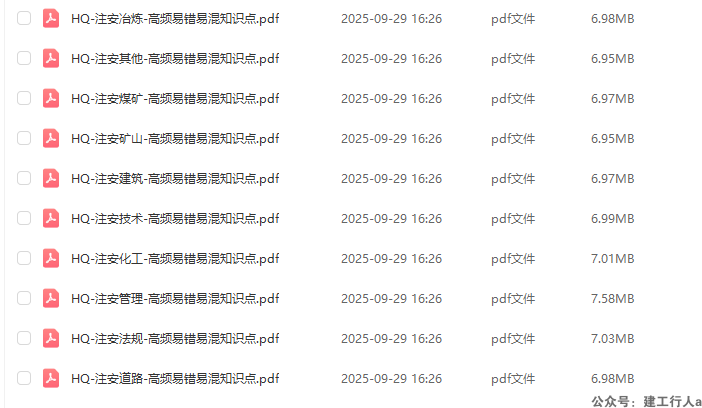Open HQ-注安管理 PDF file
The width and height of the screenshot is (702, 408).
pyautogui.click(x=175, y=299)
